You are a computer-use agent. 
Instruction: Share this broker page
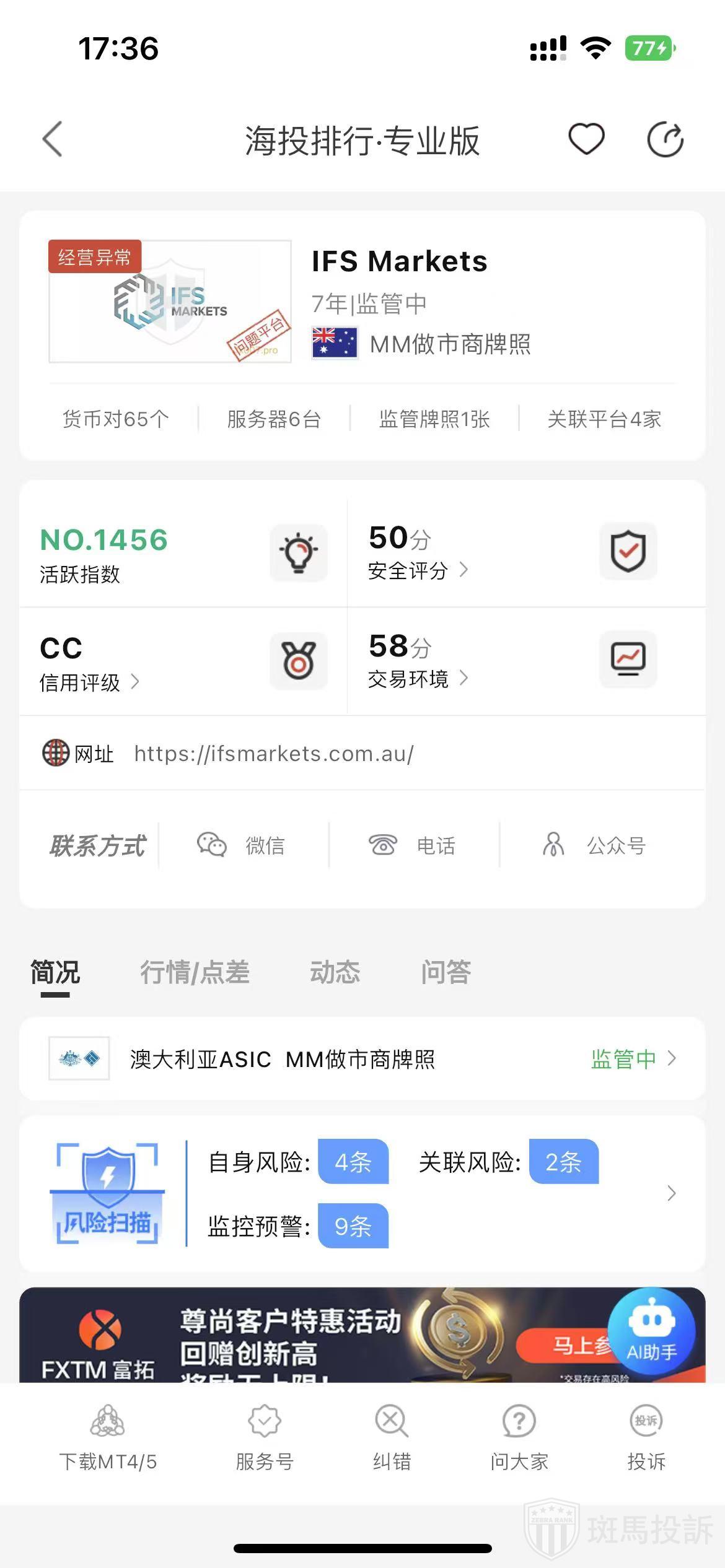click(665, 139)
